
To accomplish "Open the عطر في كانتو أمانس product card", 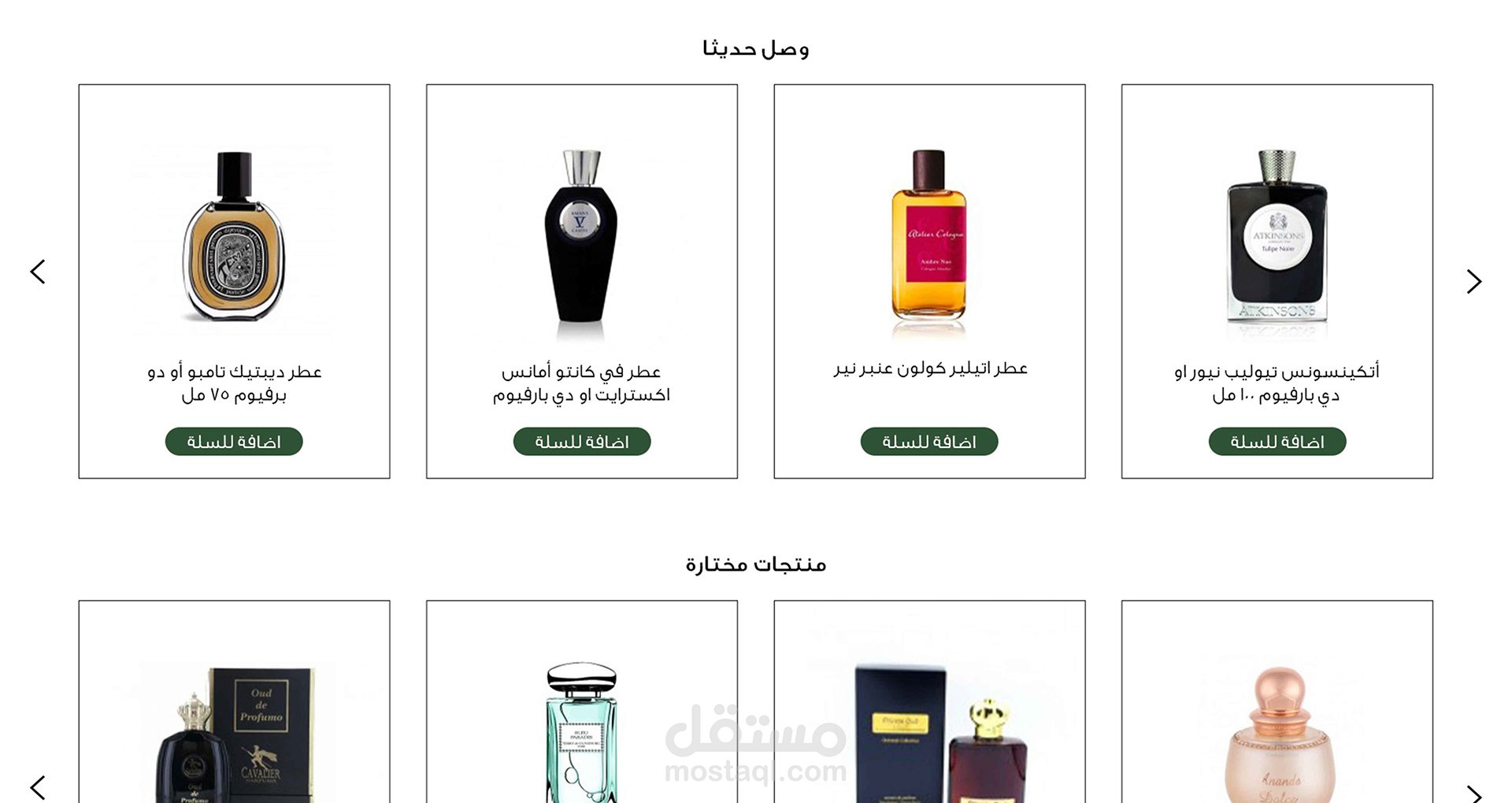I will 582,281.
